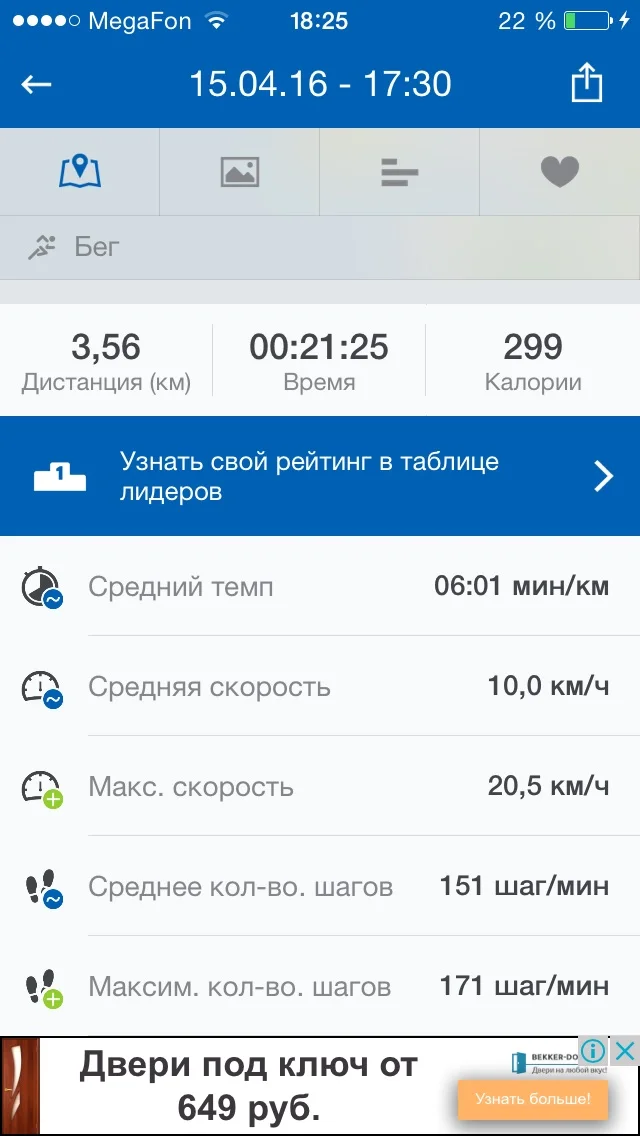Viewport: 640px width, 1136px height.
Task: Share this workout from the header
Action: point(587,84)
